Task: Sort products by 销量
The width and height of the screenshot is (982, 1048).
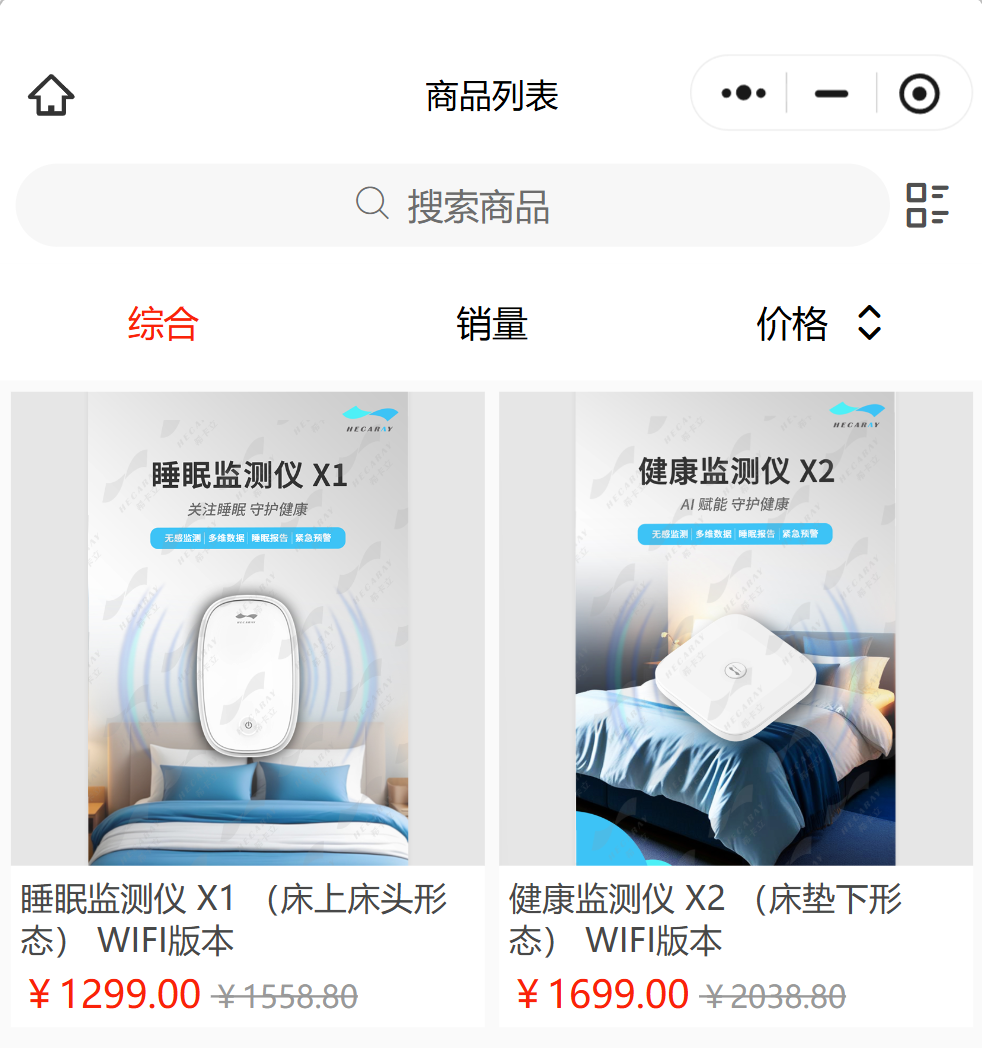Action: tap(491, 324)
